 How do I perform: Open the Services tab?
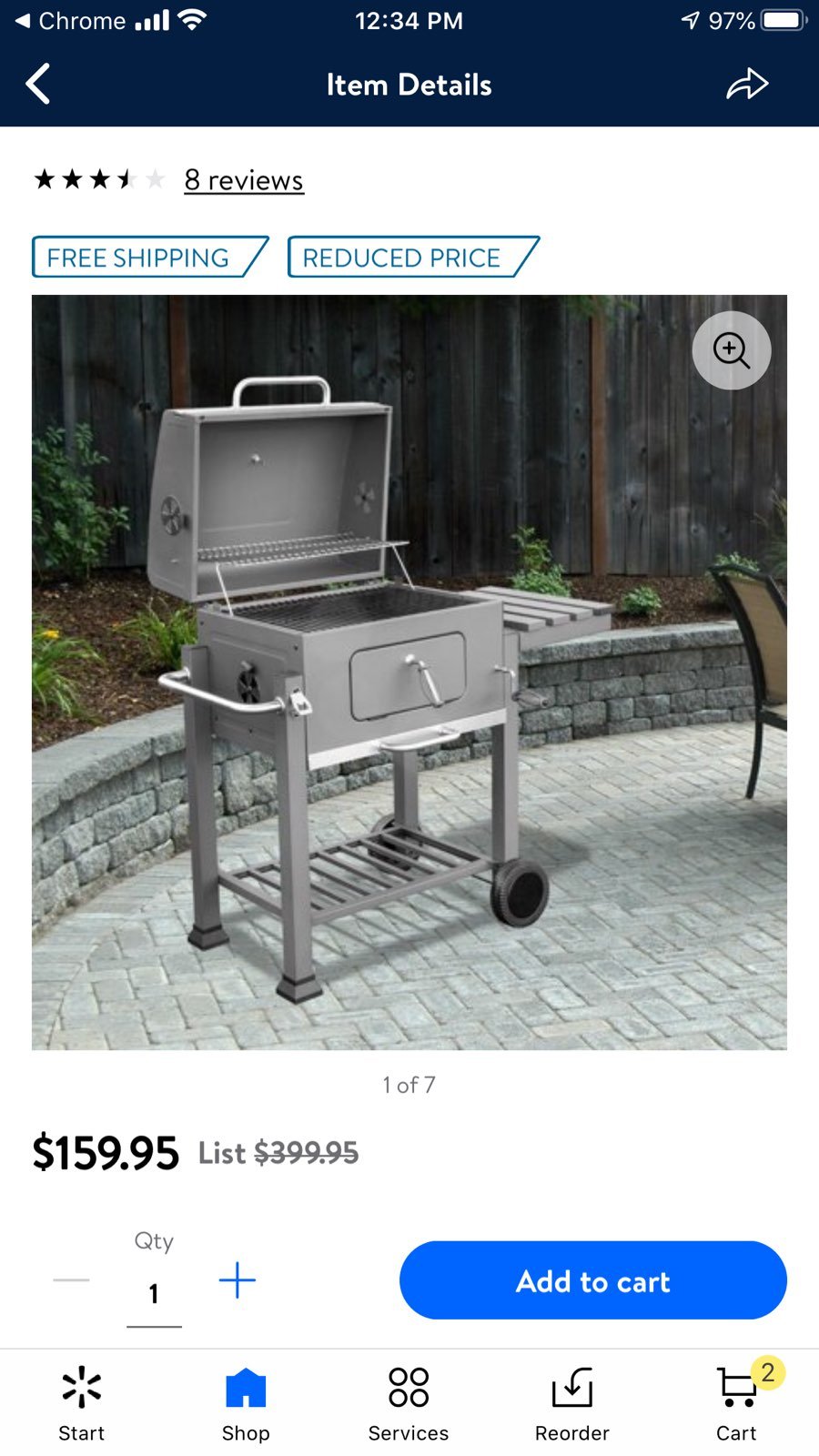coord(409,1404)
